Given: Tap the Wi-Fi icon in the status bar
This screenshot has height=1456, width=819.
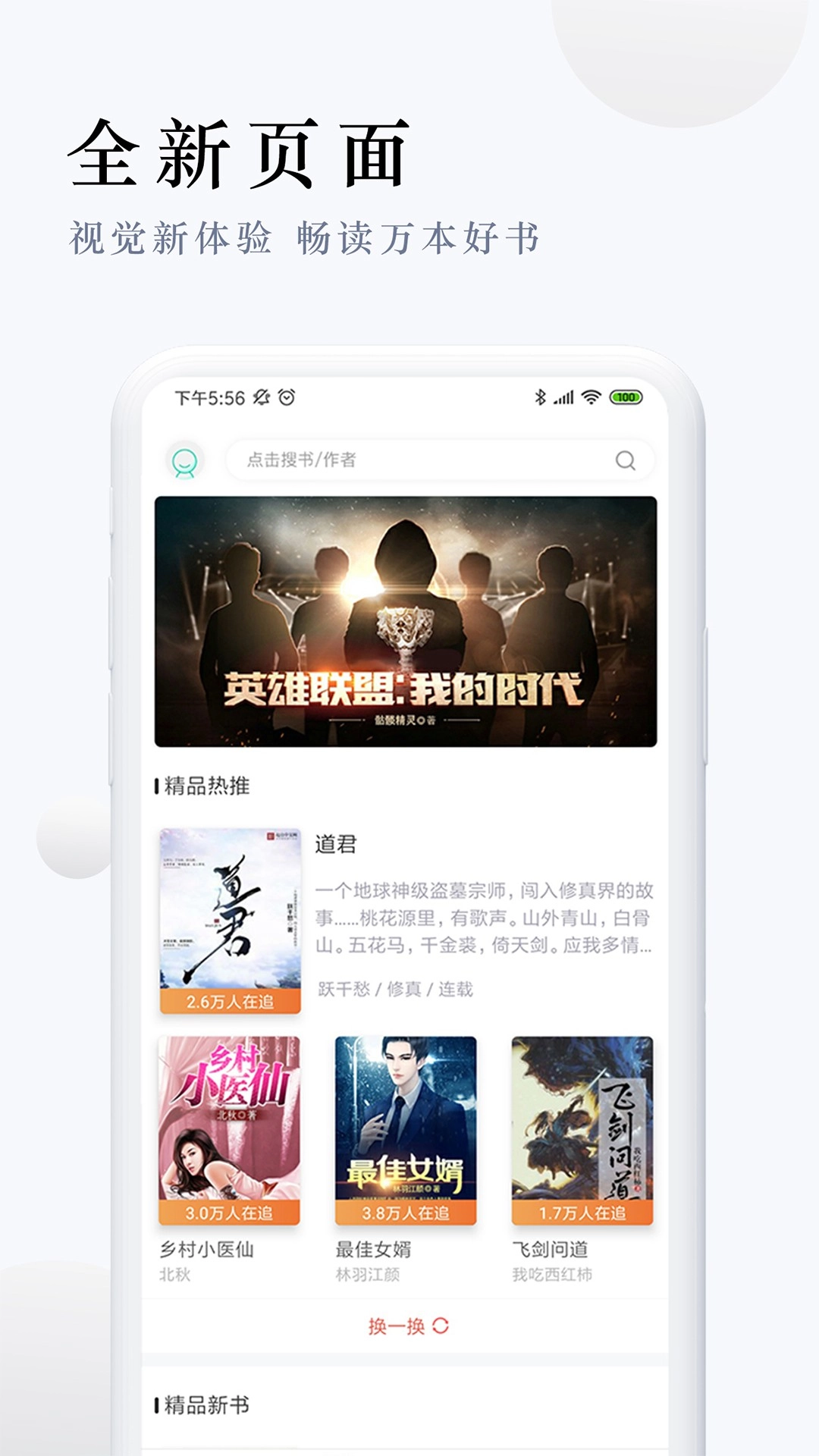Looking at the screenshot, I should click(590, 397).
